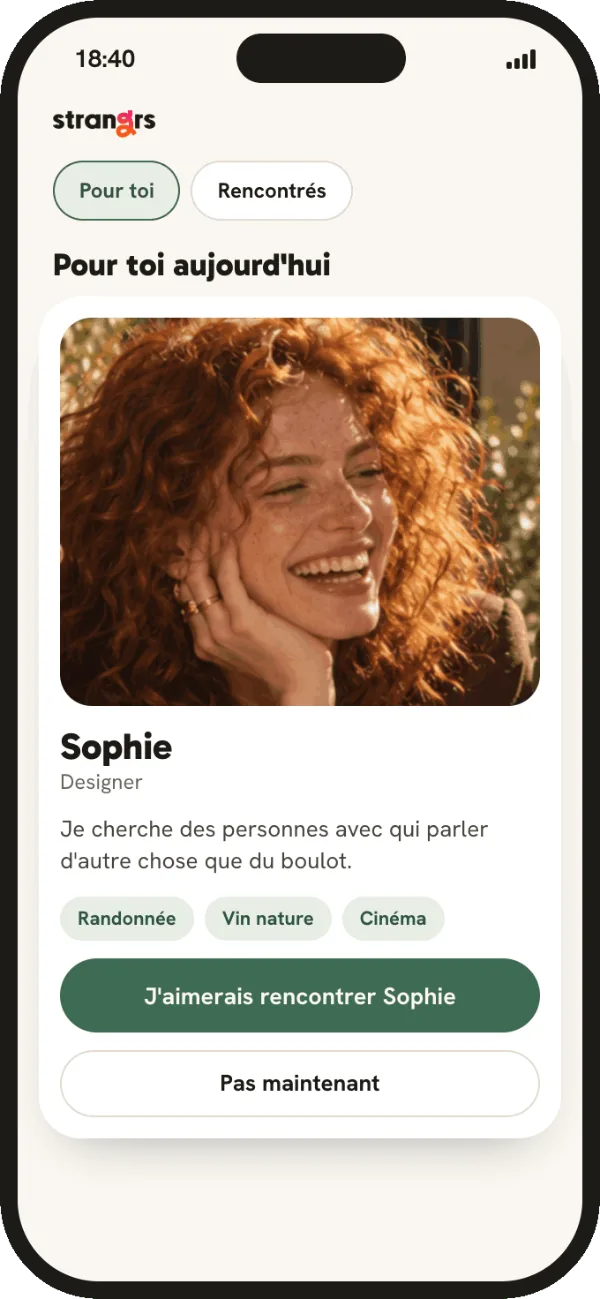Select the Pour toi tab

(116, 190)
